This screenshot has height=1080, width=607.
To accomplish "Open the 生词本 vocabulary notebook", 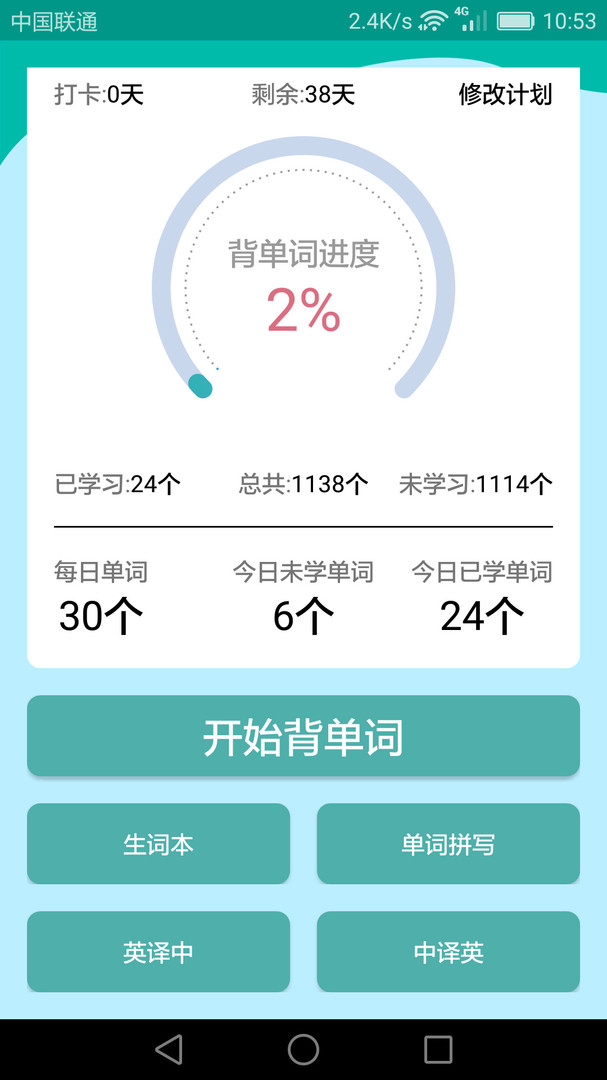I will coord(158,844).
